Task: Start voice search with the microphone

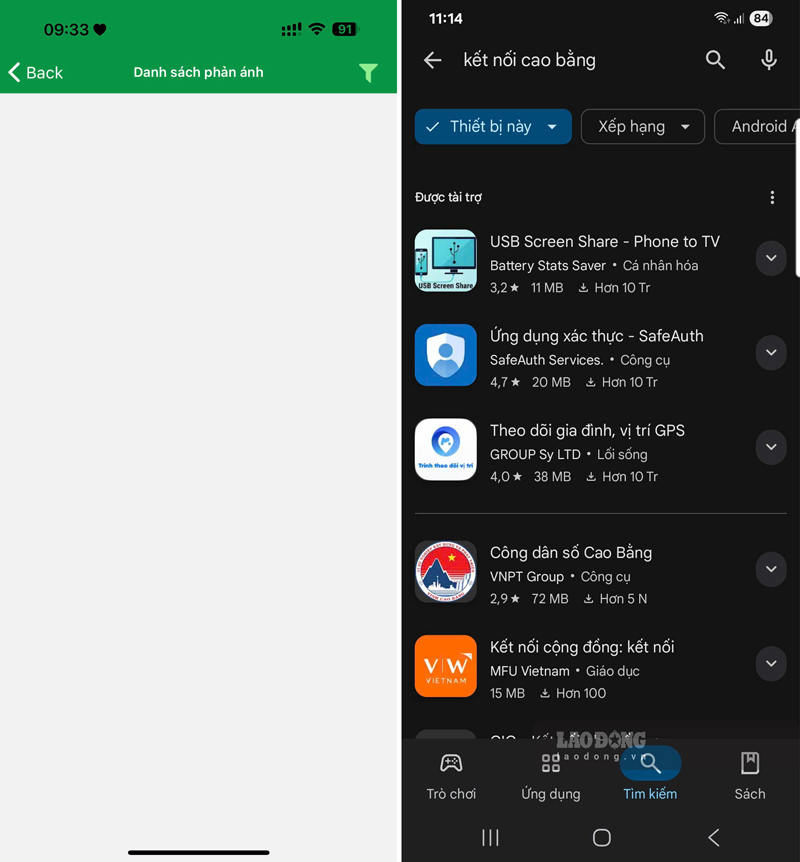Action: click(768, 60)
